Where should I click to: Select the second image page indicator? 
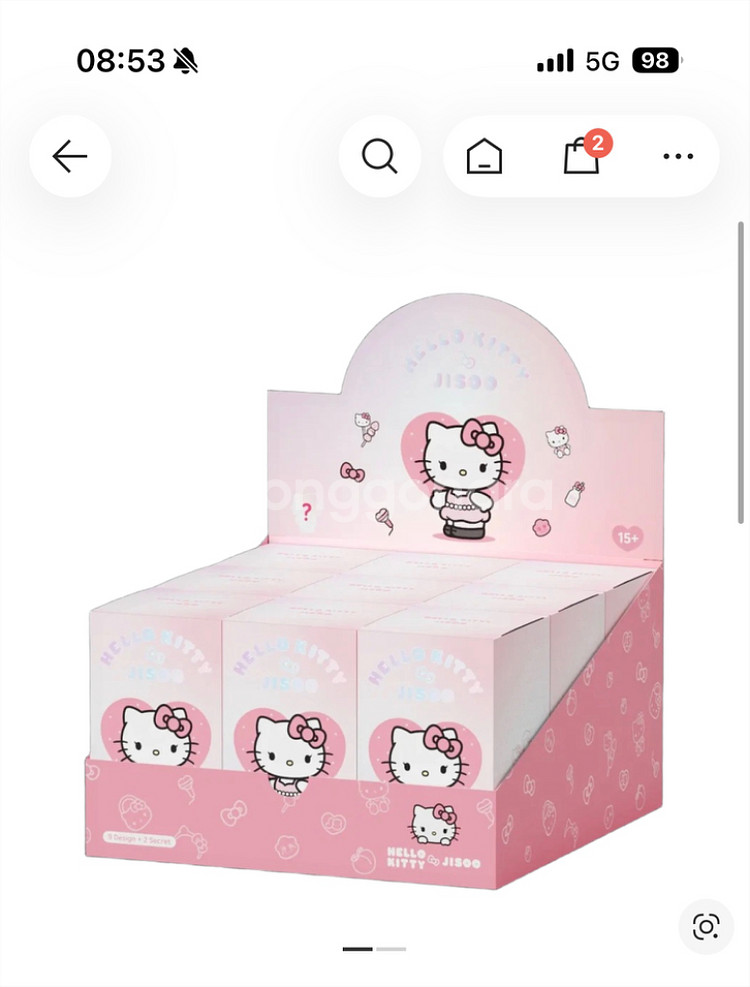pyautogui.click(x=391, y=948)
